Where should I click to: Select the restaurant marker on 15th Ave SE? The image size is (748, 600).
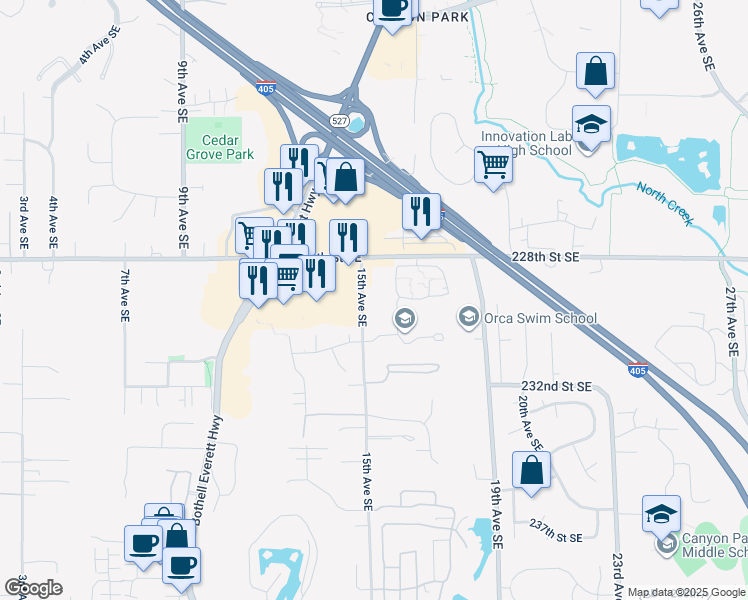point(348,239)
